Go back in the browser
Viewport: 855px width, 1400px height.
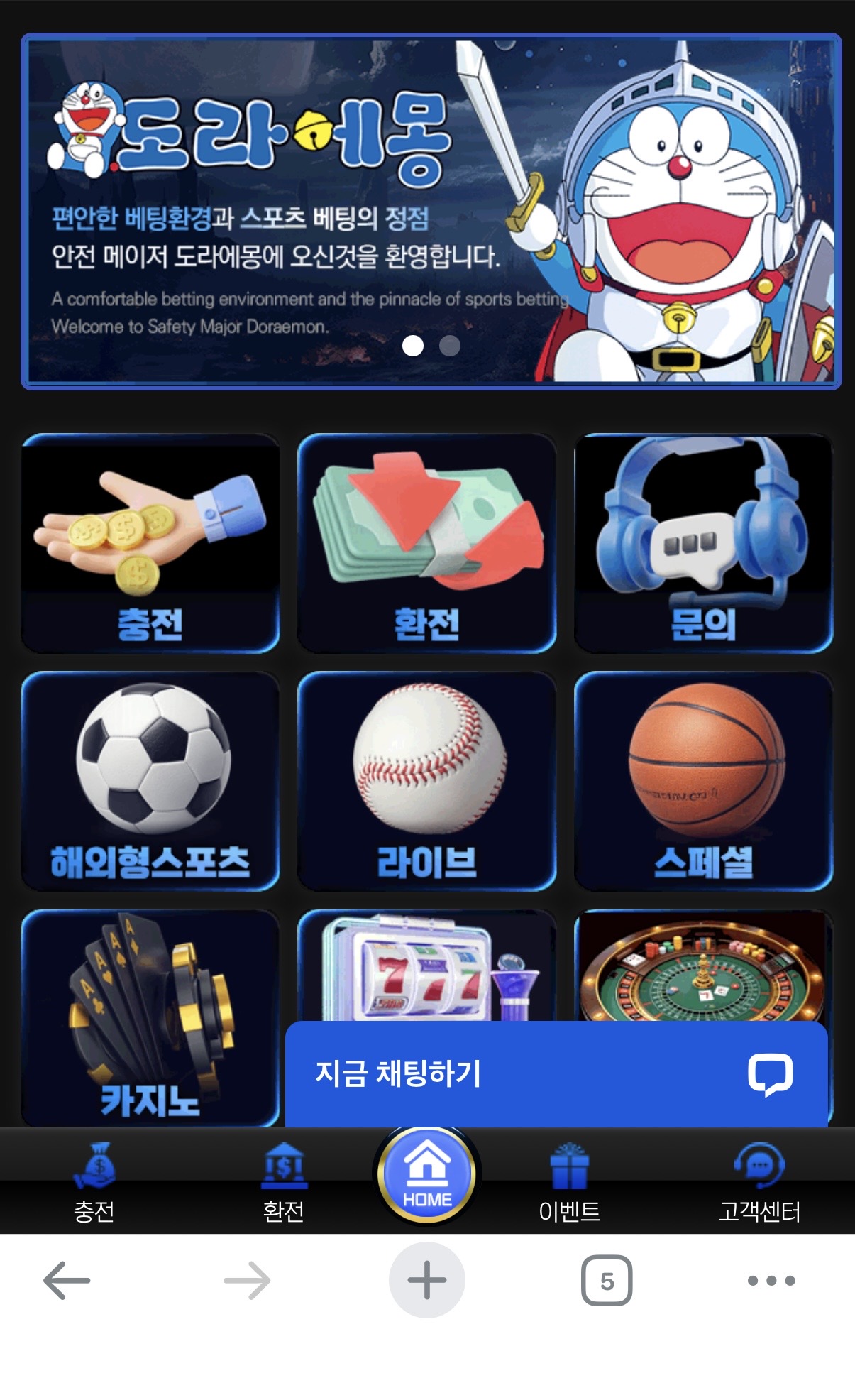tap(67, 1280)
